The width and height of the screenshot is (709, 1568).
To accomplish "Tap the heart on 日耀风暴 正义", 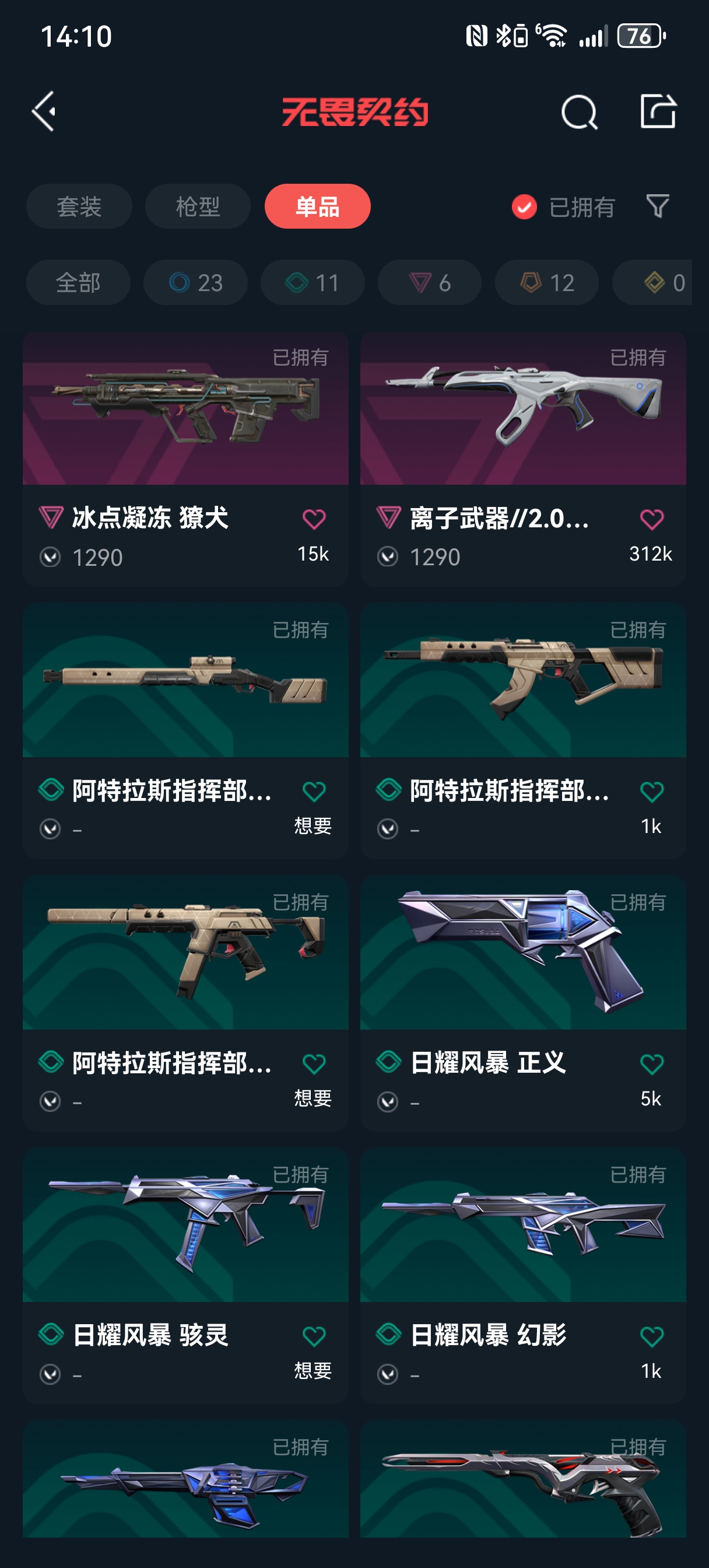I will pos(651,1064).
